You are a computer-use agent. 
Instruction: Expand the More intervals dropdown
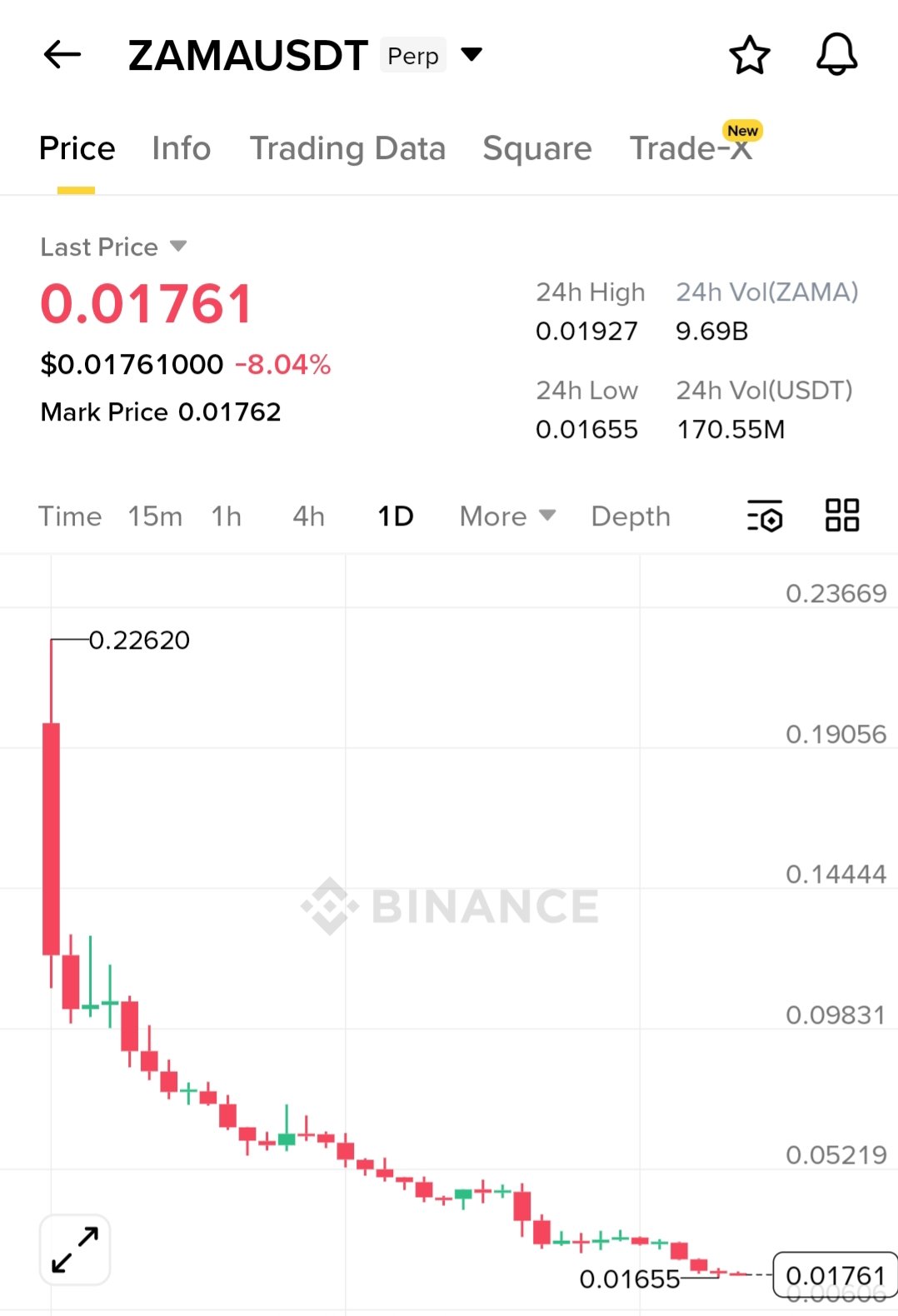point(507,516)
